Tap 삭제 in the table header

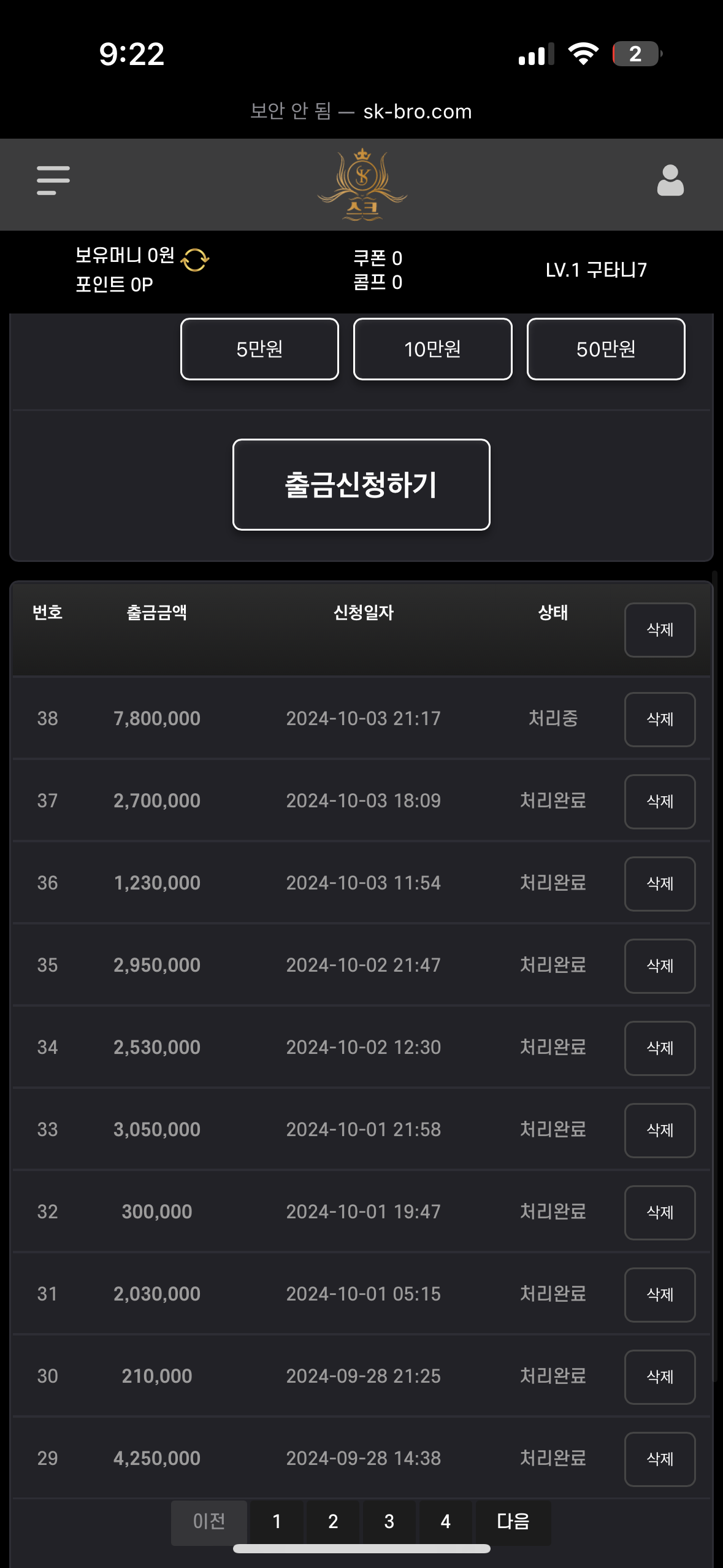pos(660,630)
